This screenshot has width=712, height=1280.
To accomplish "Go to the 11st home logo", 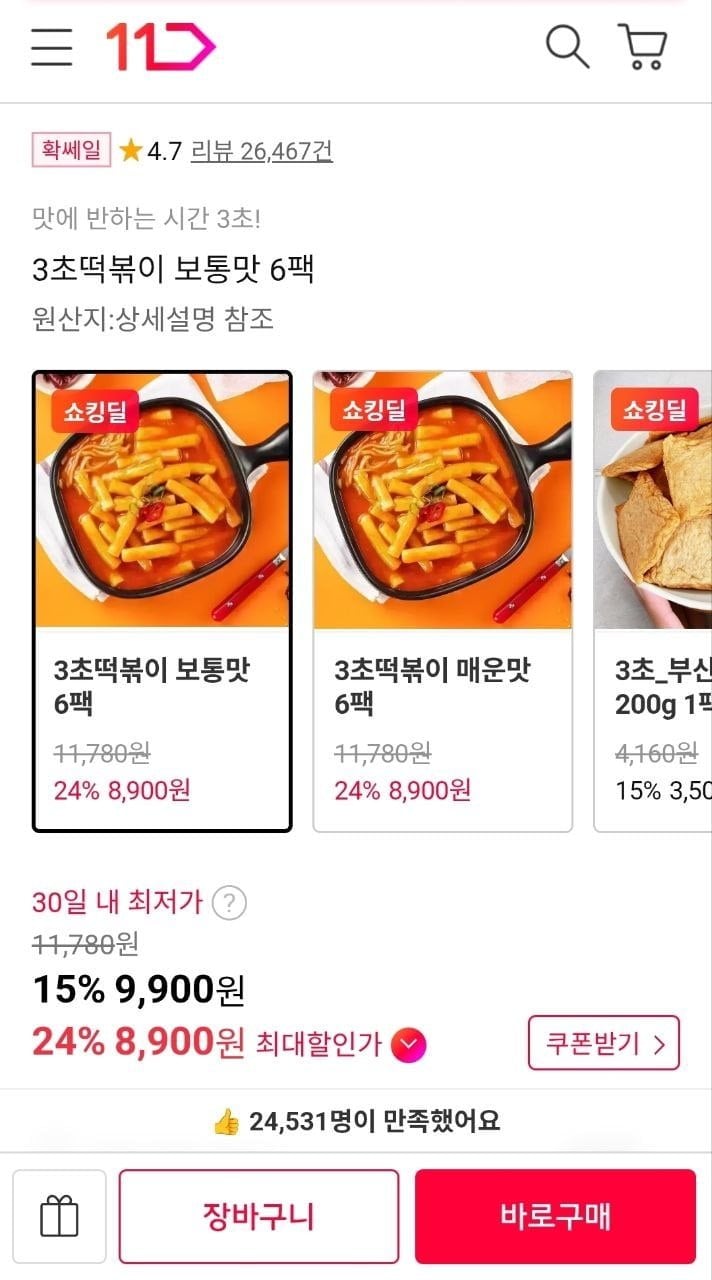I will [x=160, y=47].
